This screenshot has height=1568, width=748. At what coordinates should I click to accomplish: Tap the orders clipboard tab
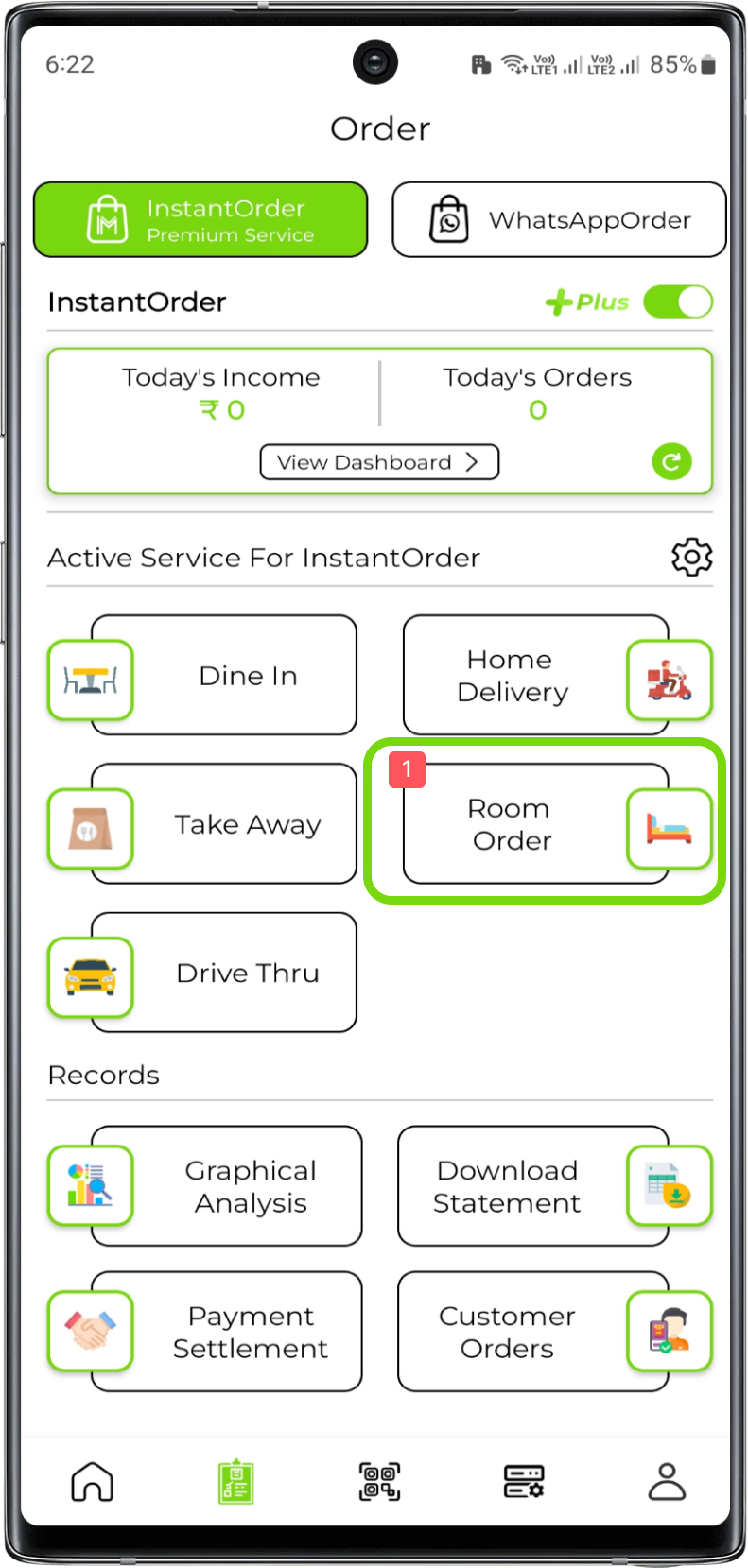(235, 1481)
